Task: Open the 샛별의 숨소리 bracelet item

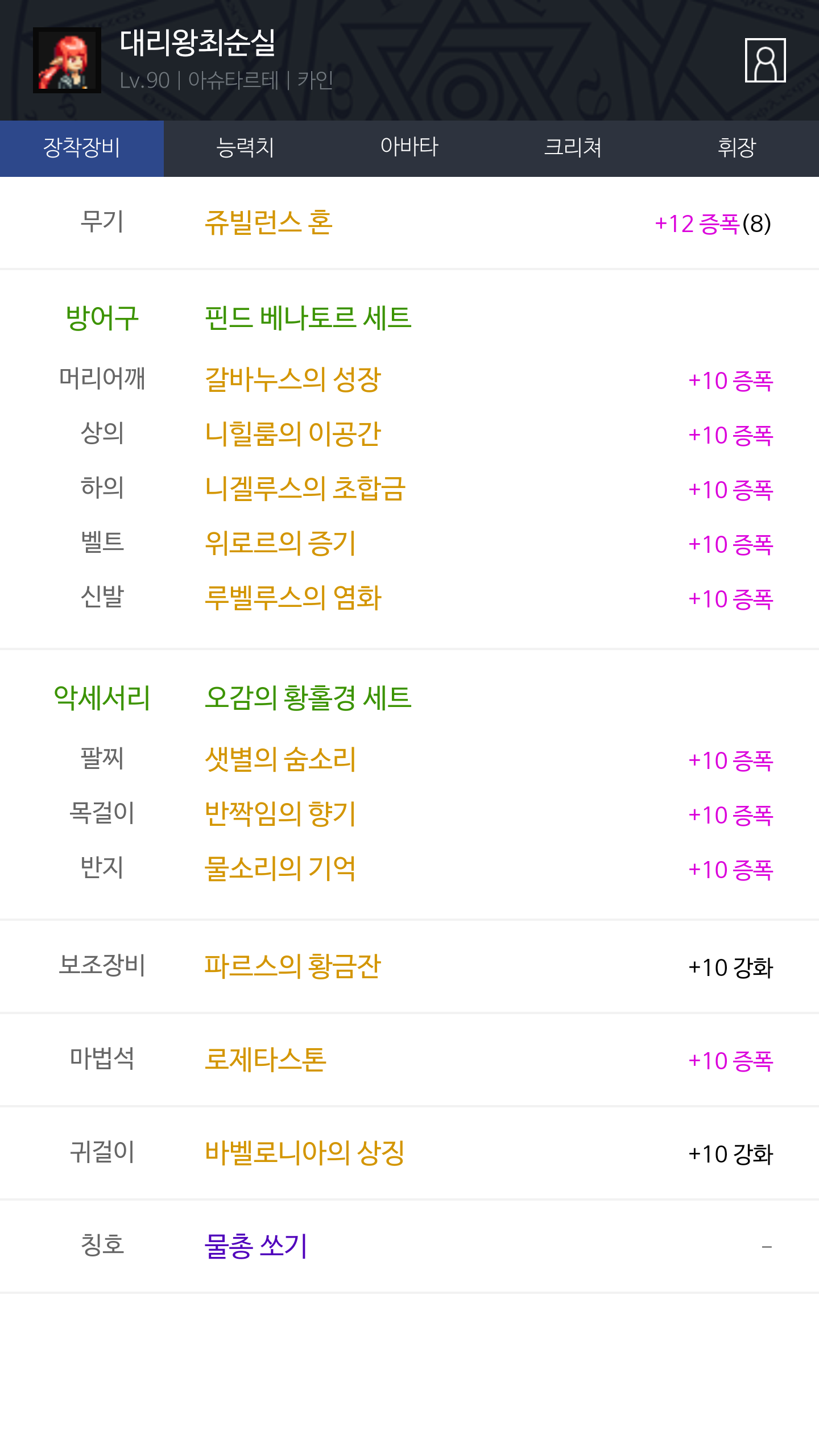Action: coord(280,759)
